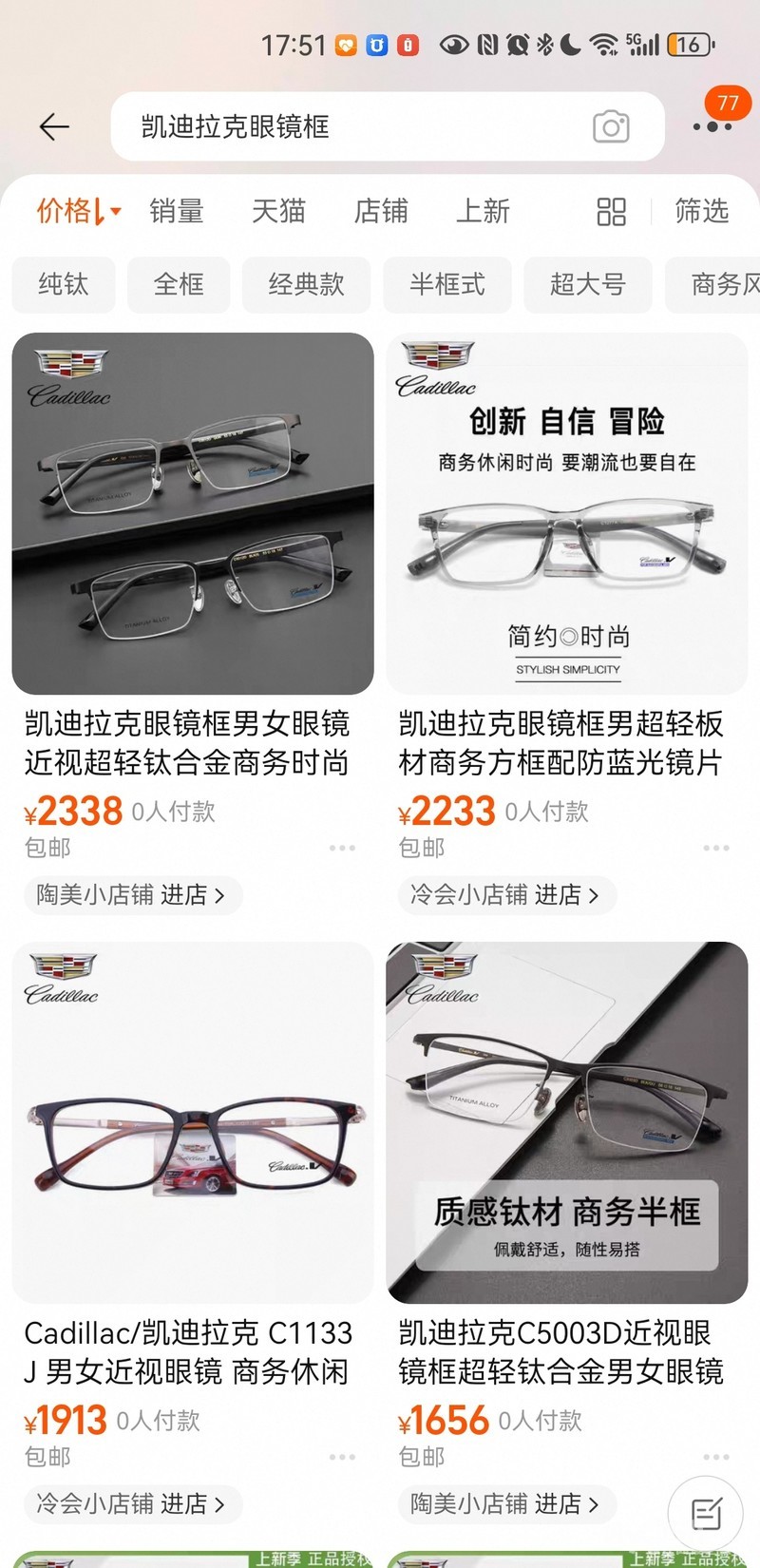This screenshot has height=1568, width=760.
Task: Toggle the grid layout view icon
Action: pyautogui.click(x=611, y=211)
